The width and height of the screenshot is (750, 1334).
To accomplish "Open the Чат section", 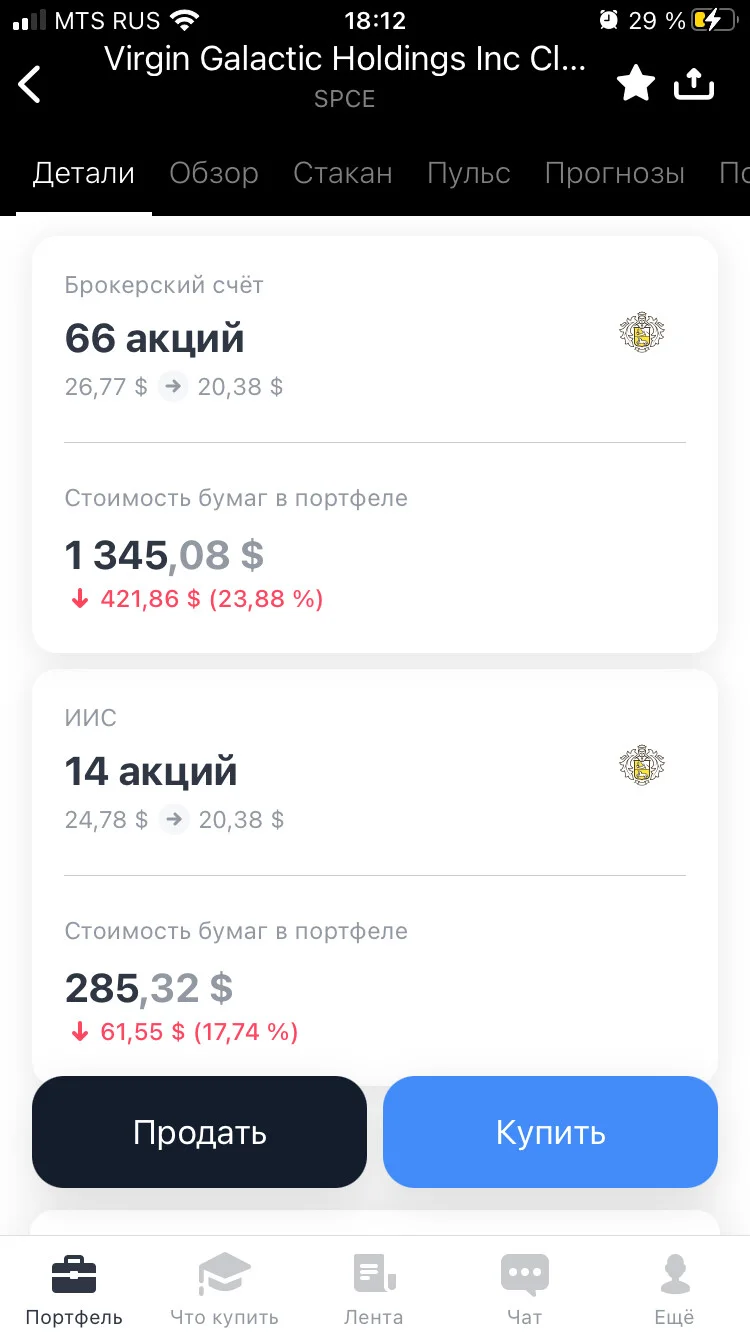I will 524,1290.
